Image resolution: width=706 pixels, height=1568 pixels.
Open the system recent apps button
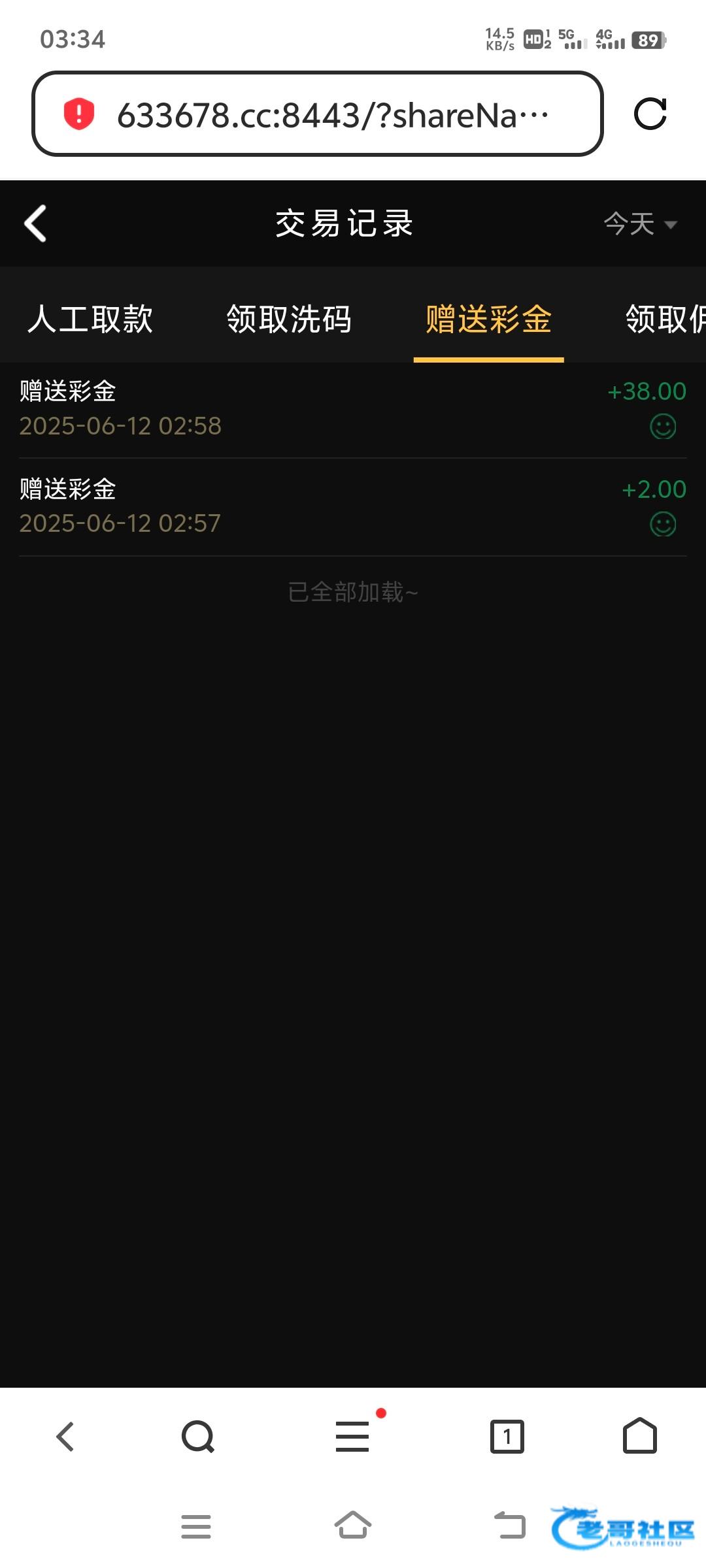pos(196,1527)
